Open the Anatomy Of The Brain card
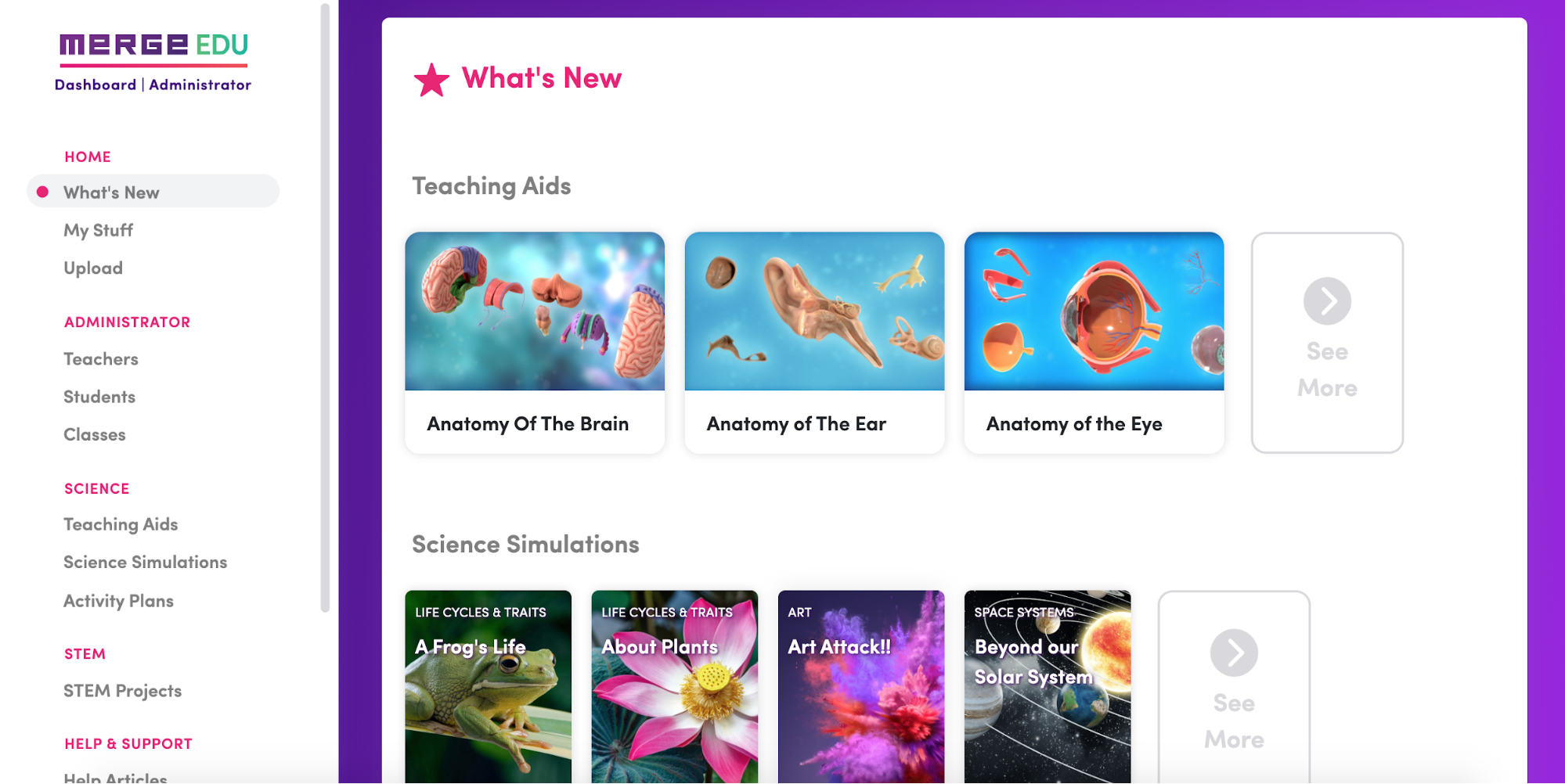The height and width of the screenshot is (784, 1565). pos(535,342)
